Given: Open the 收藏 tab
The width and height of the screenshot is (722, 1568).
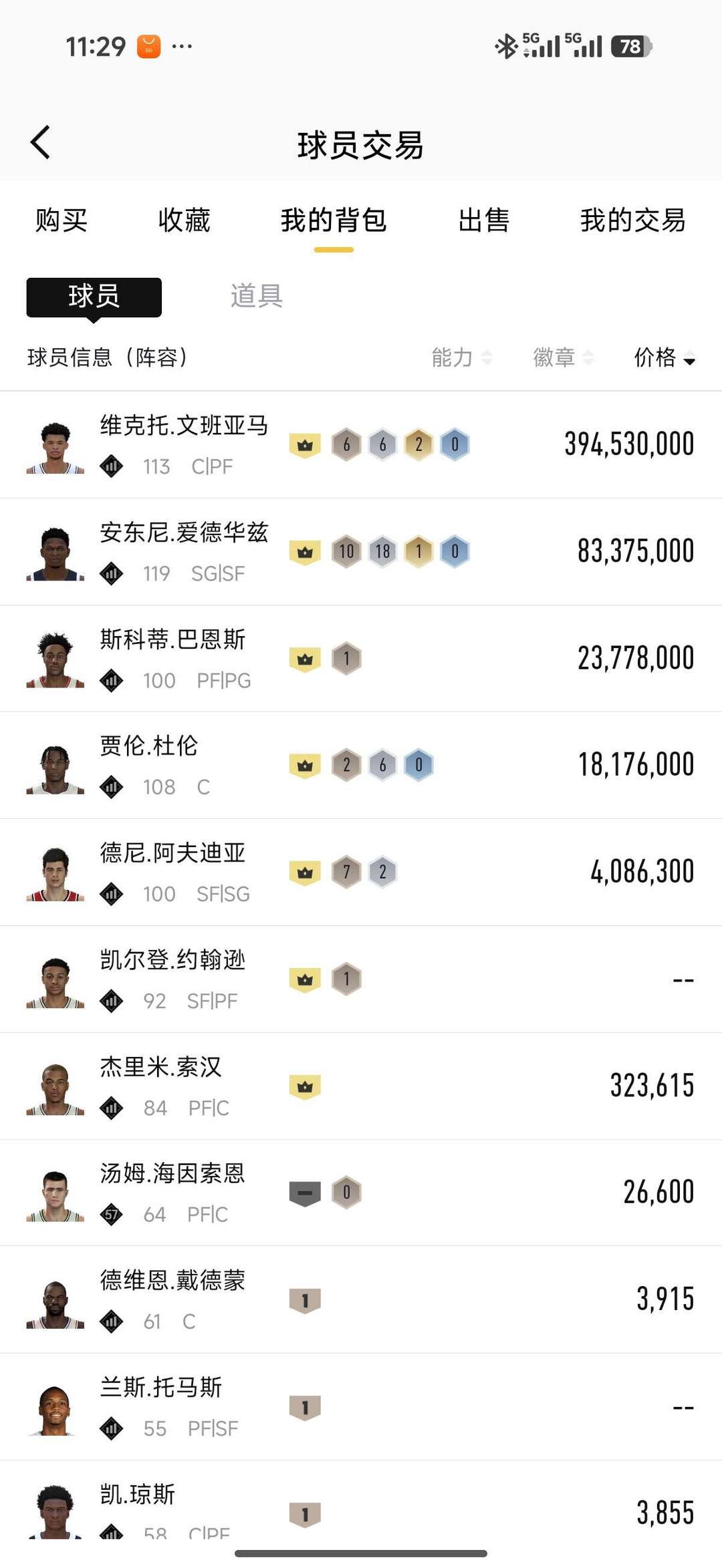Looking at the screenshot, I should pyautogui.click(x=184, y=220).
